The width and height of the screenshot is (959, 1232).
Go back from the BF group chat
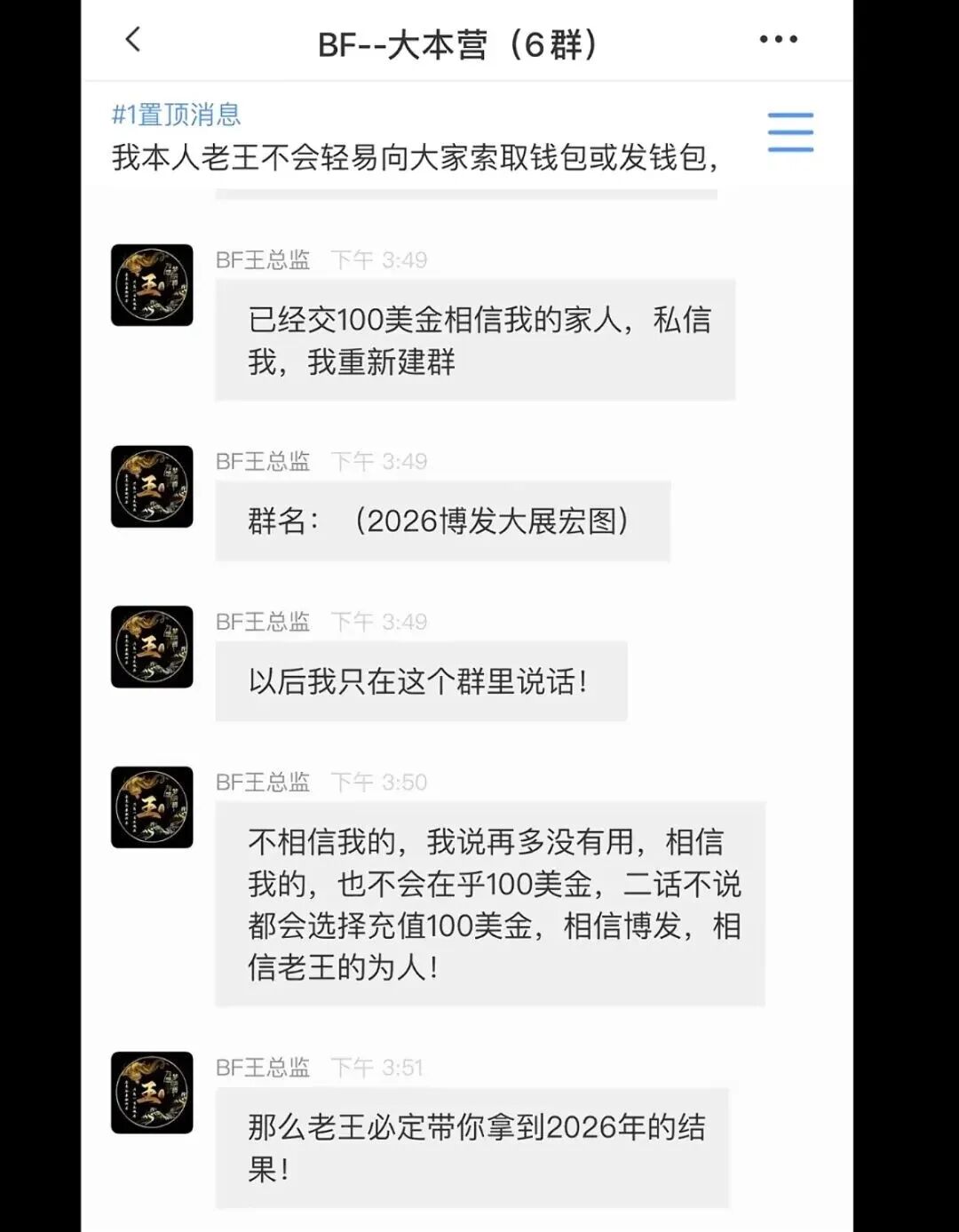(133, 40)
